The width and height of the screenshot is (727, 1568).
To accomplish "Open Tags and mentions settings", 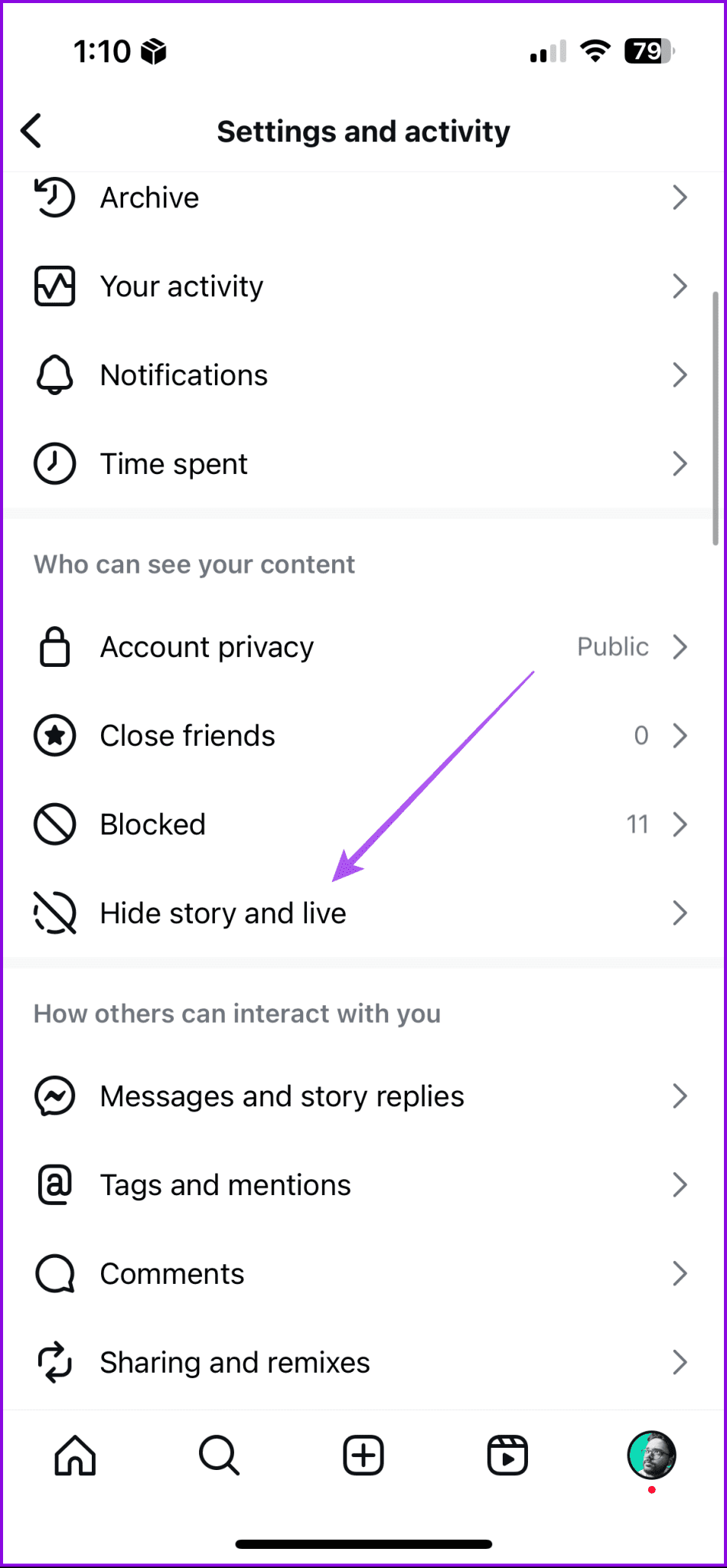I will click(x=224, y=1184).
